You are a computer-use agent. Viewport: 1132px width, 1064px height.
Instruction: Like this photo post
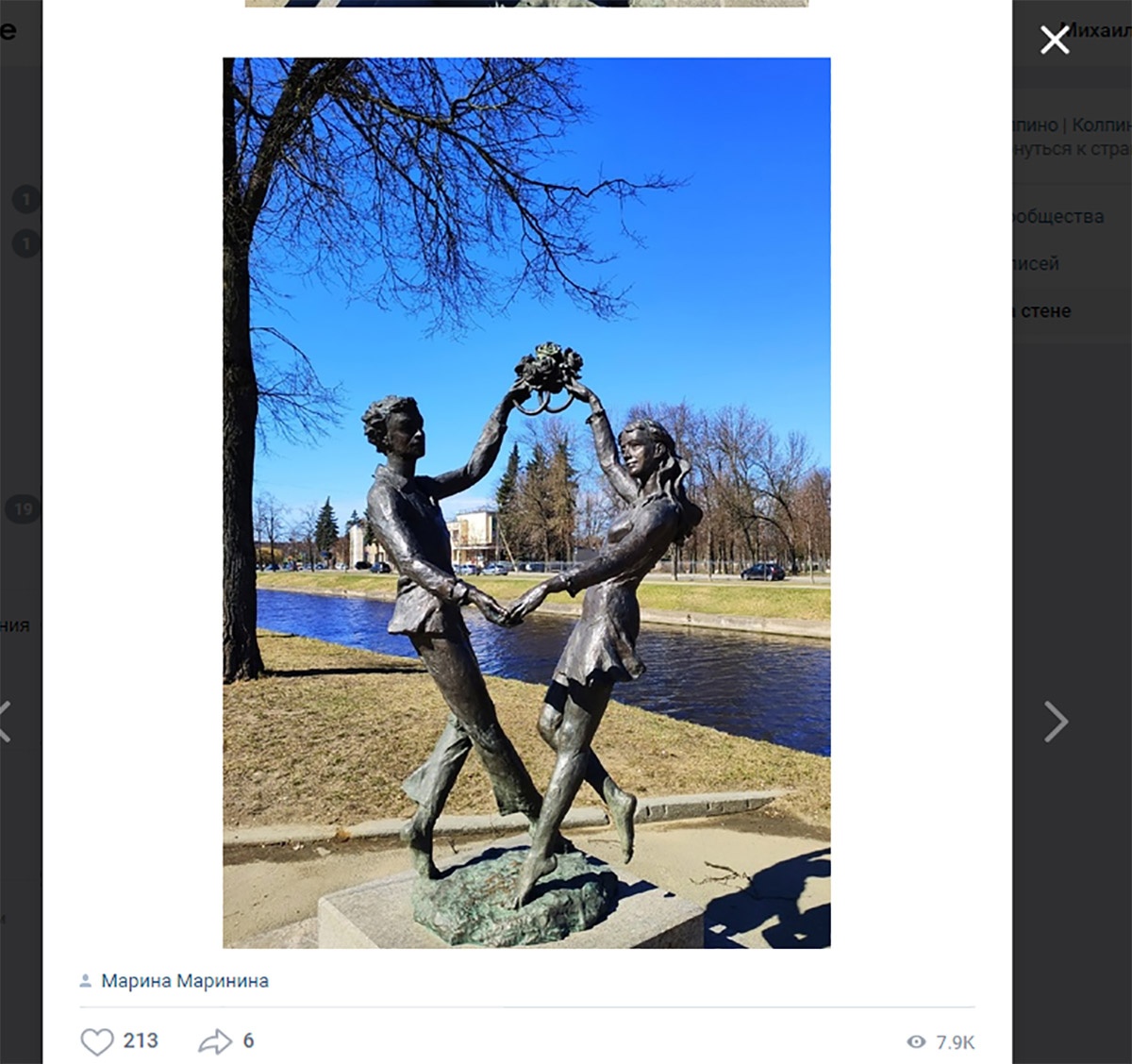97,1041
